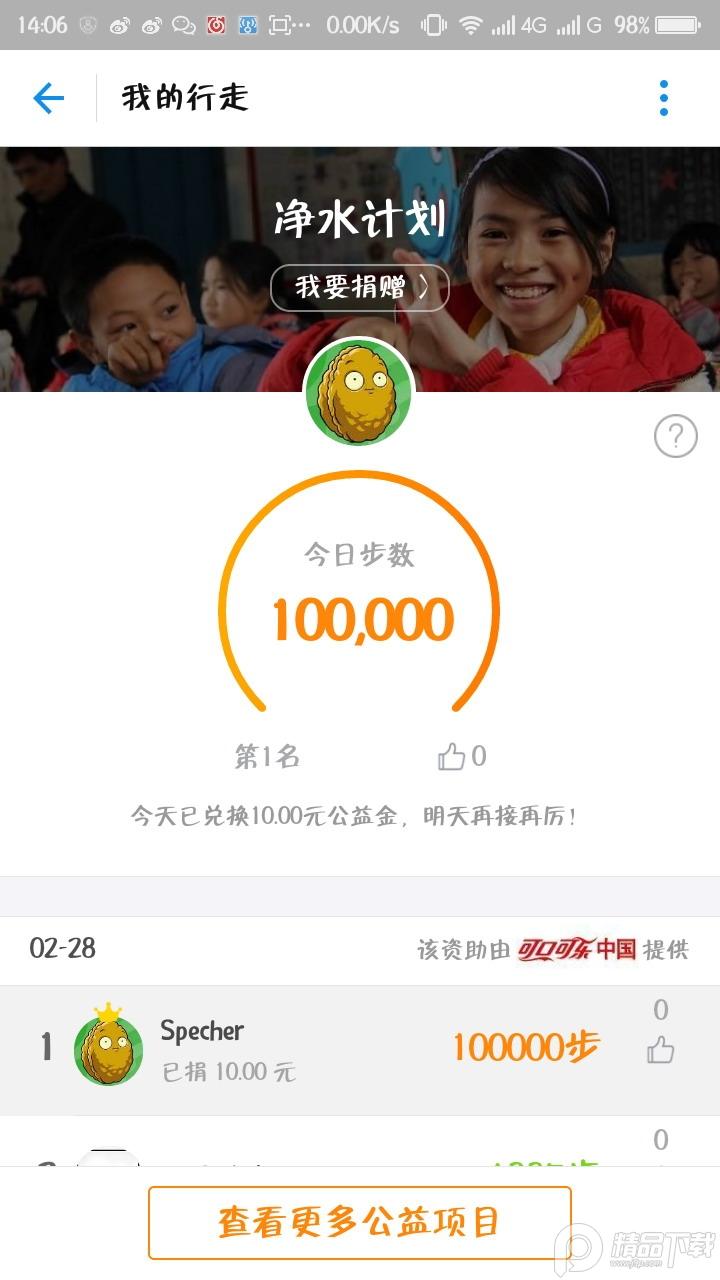Open Specher's ranking row
This screenshot has height=1280, width=720.
[x=300, y=1049]
